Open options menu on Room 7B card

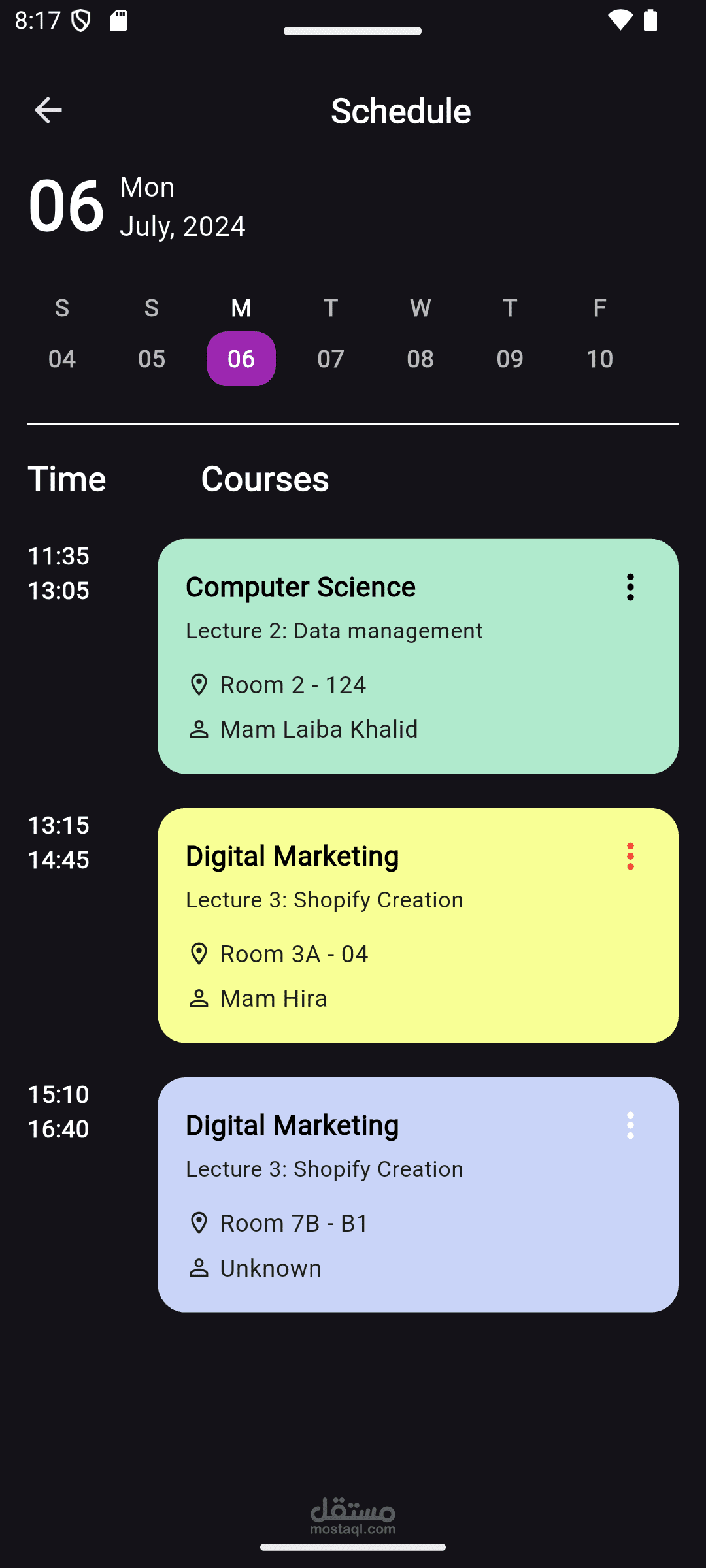[630, 1125]
